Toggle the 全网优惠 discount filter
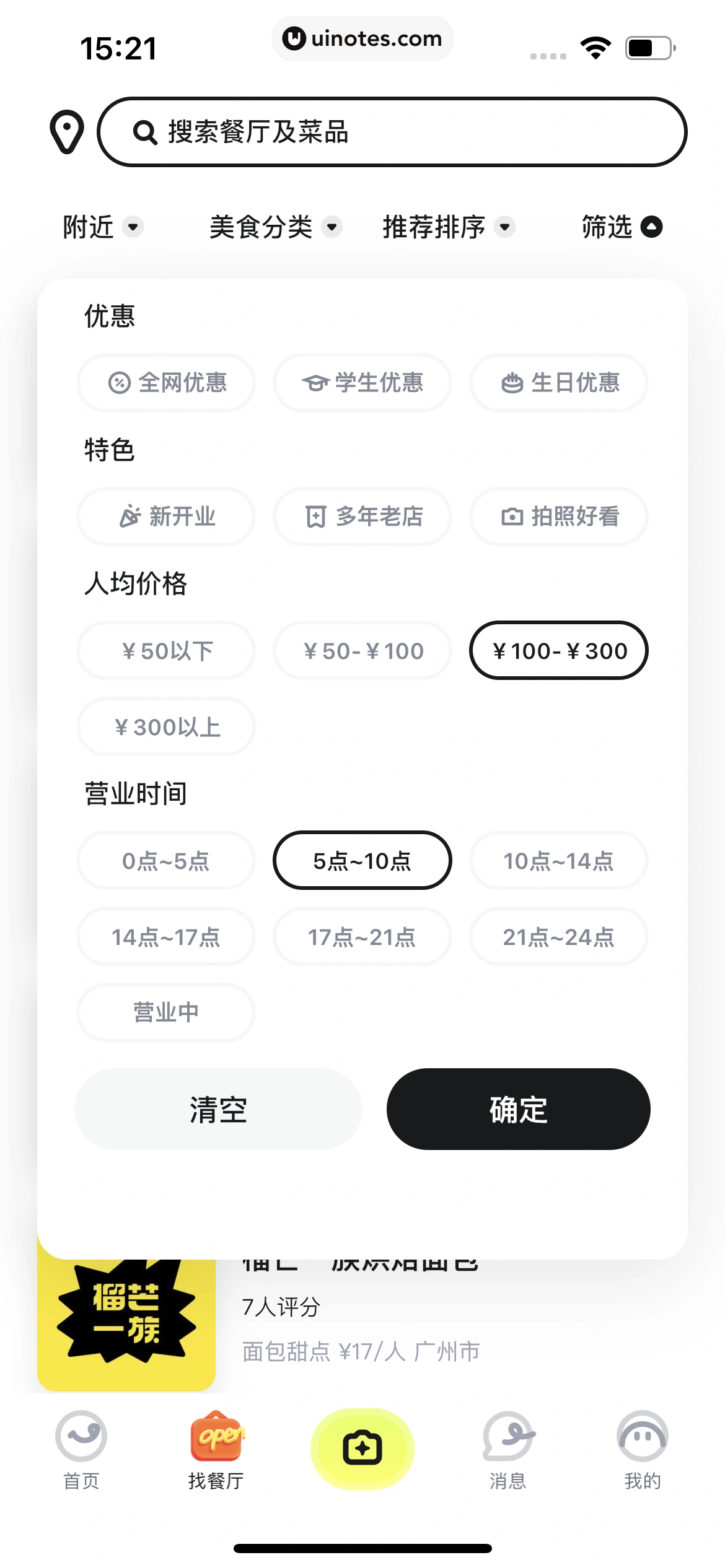Screen dimensions: 725x1568 (165, 383)
